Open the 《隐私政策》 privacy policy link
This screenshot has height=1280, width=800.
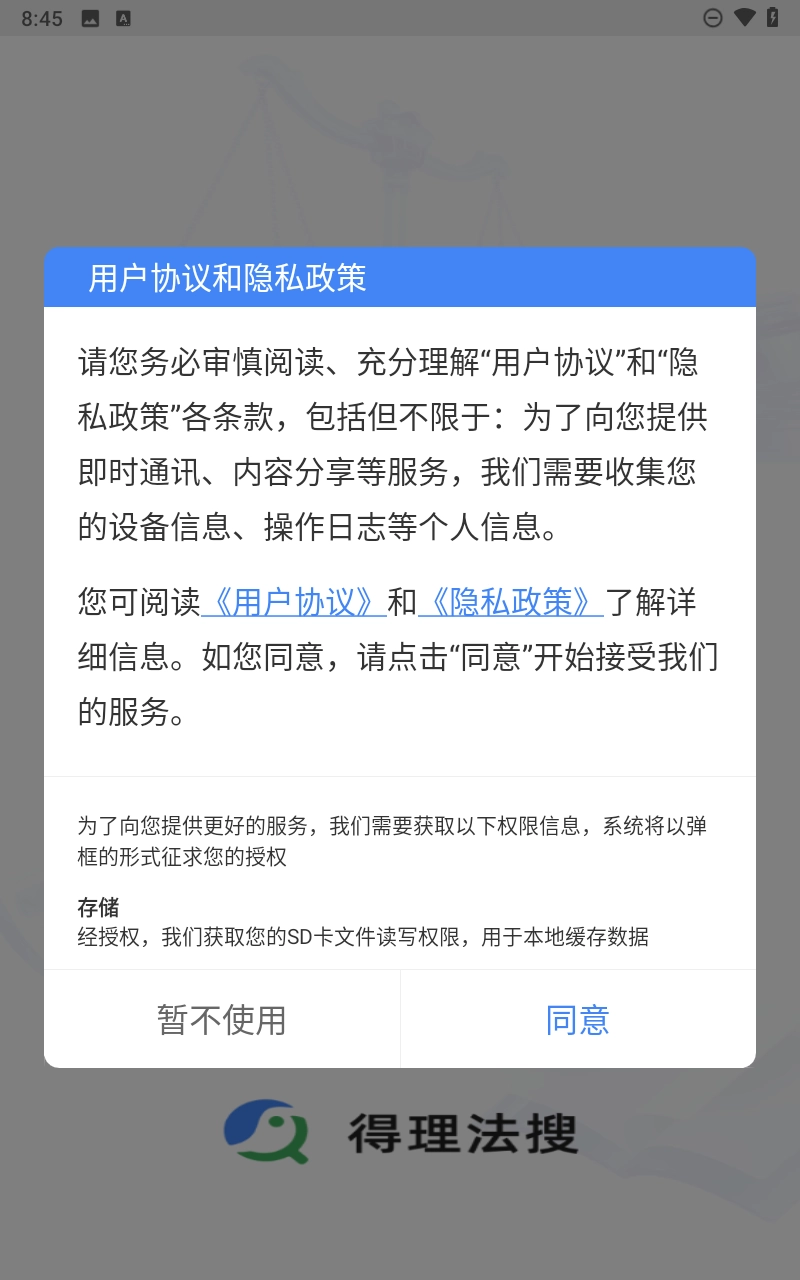point(510,603)
